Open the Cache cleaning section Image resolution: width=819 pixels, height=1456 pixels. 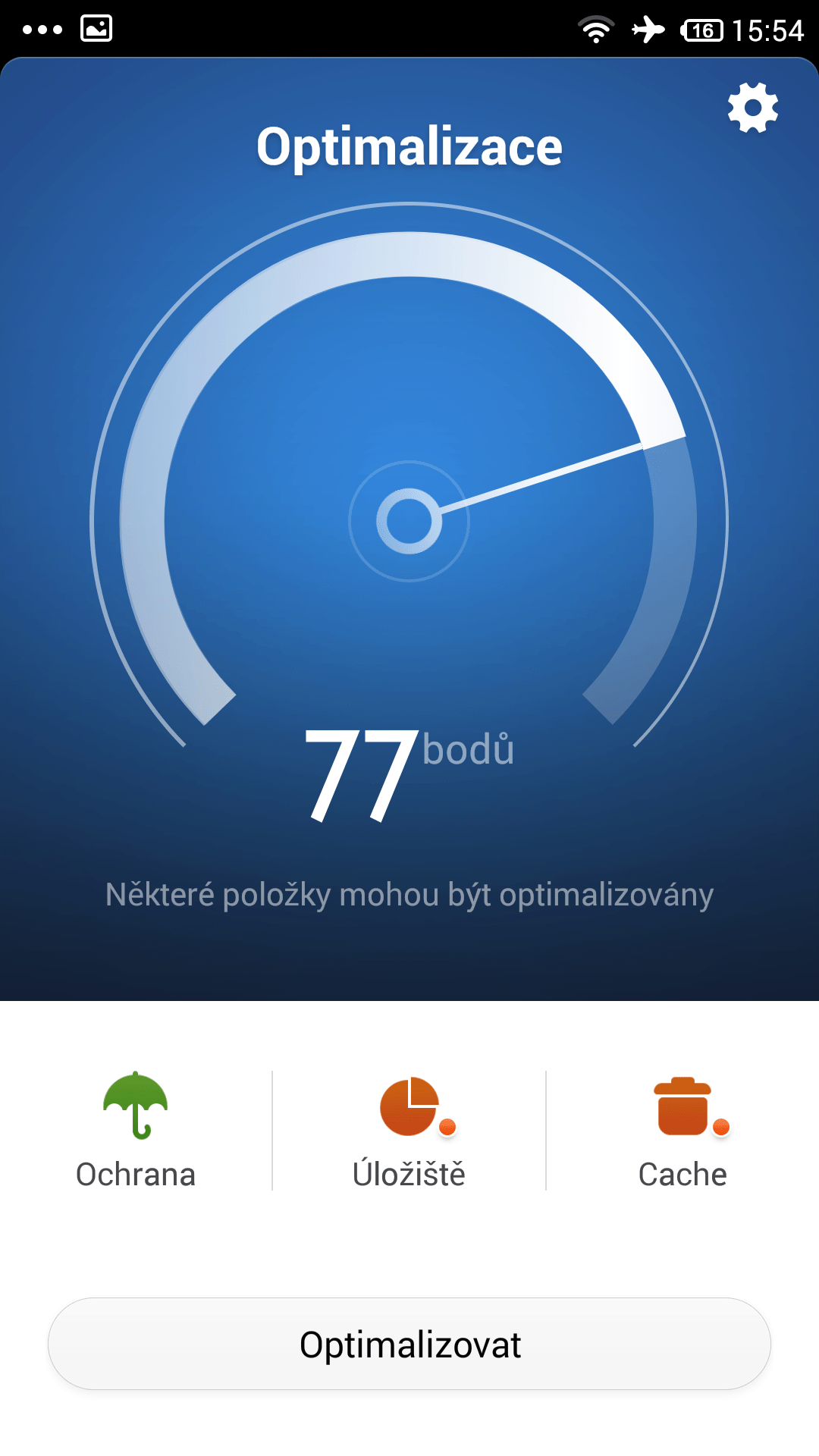coord(682,1131)
